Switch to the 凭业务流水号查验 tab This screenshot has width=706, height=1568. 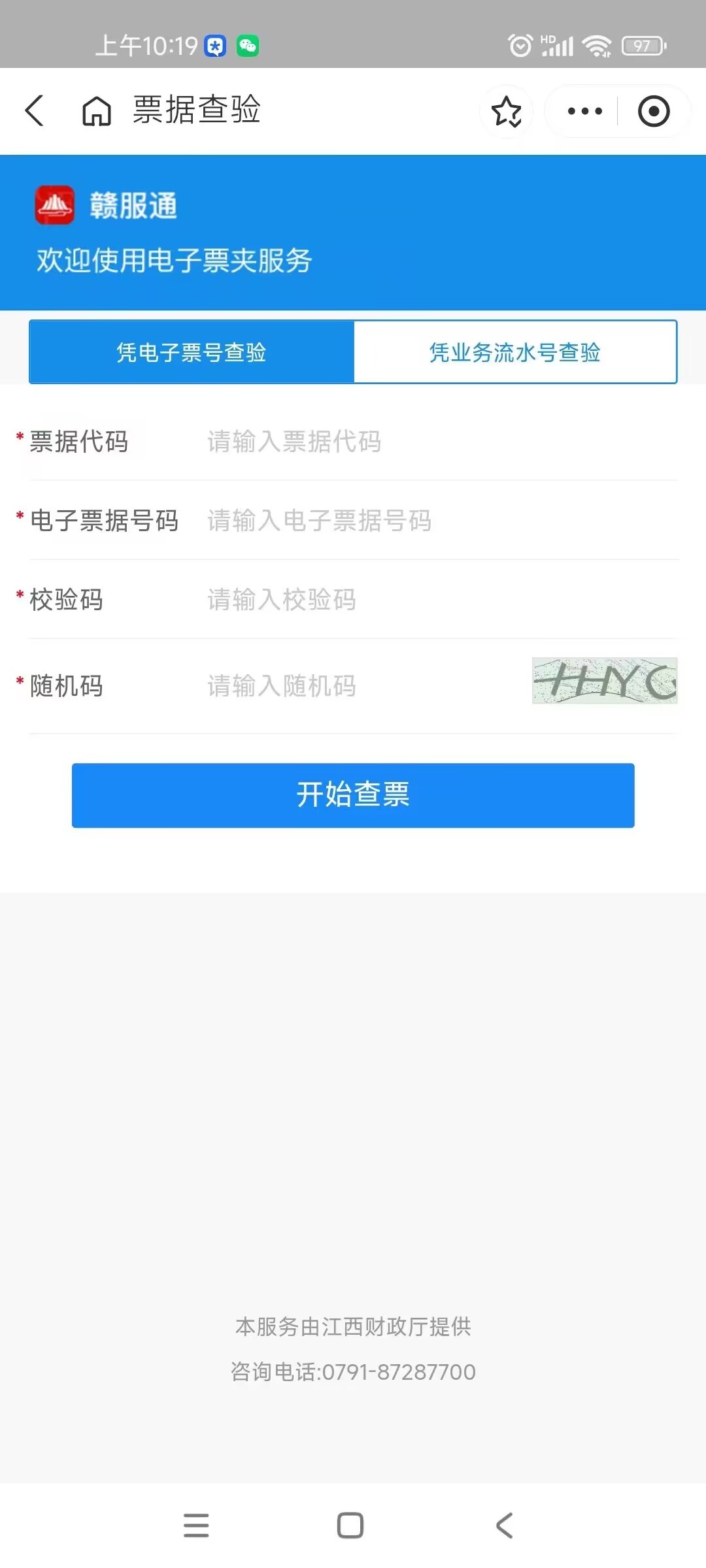515,352
